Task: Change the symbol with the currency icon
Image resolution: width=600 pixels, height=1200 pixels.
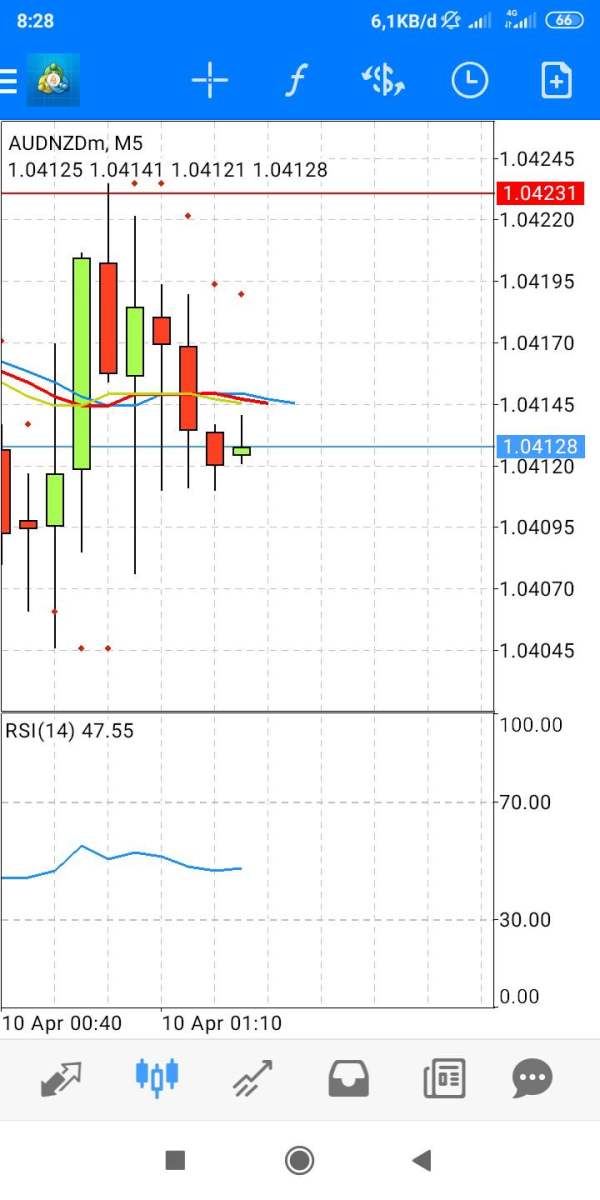Action: [383, 81]
